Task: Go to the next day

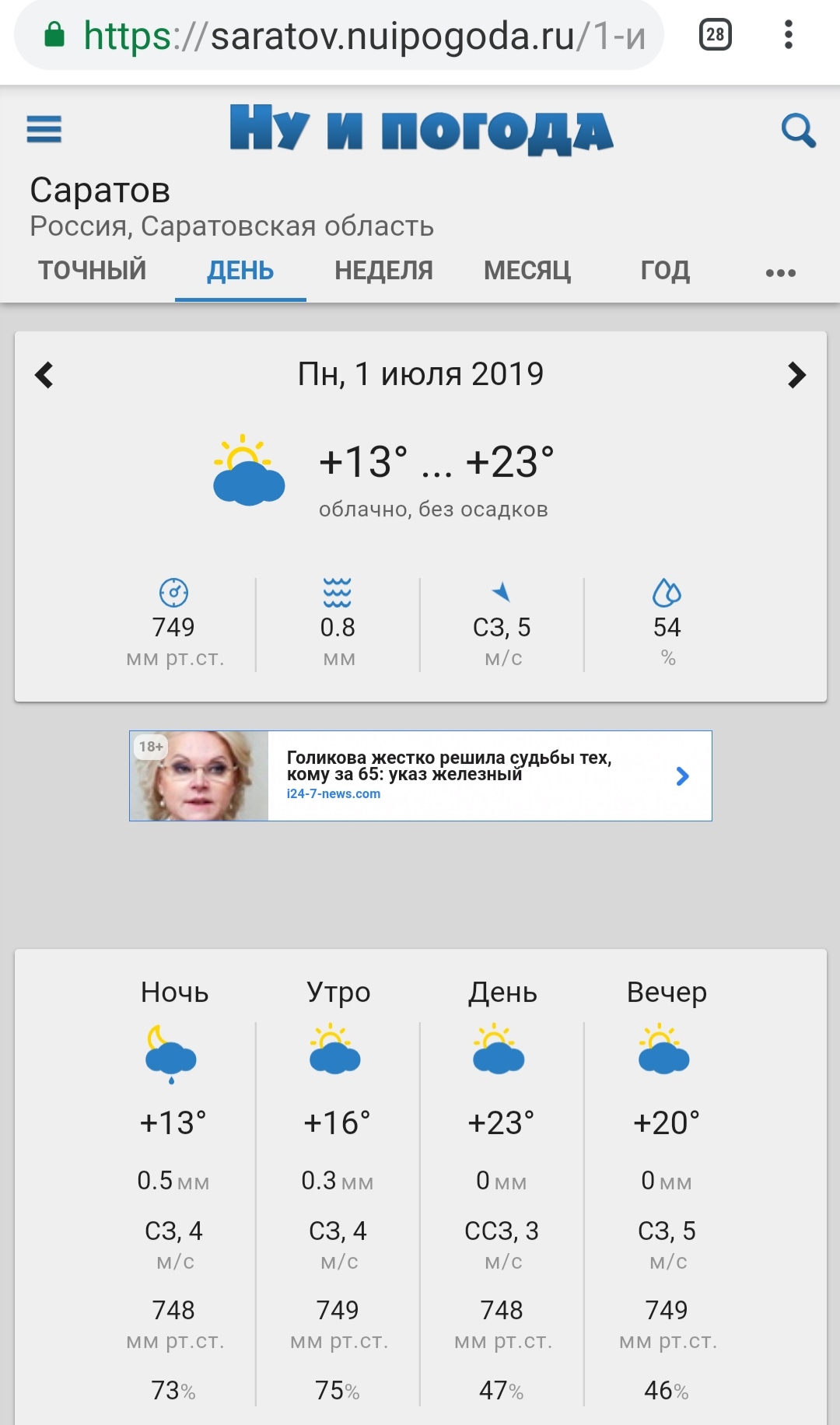Action: pyautogui.click(x=796, y=375)
